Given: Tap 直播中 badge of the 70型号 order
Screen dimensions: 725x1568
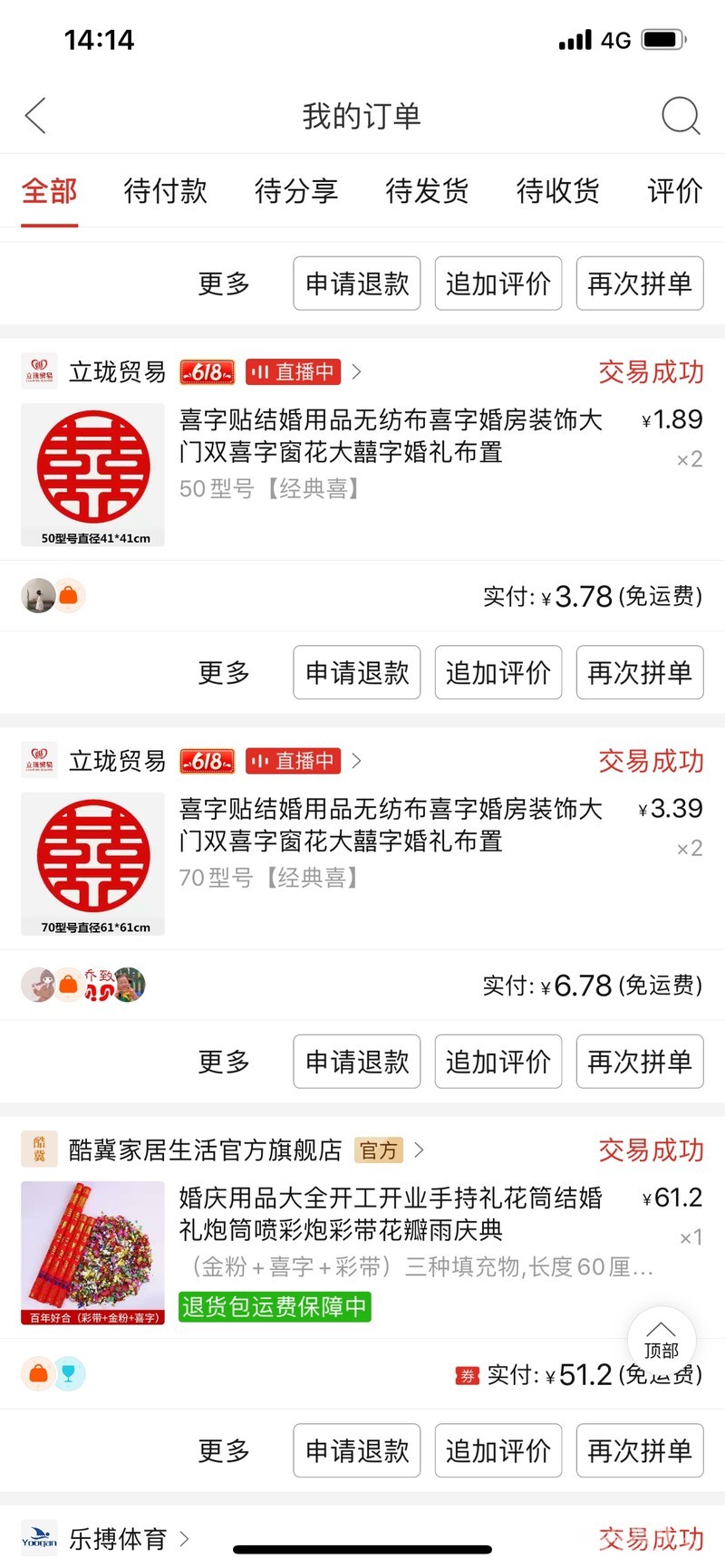Looking at the screenshot, I should coord(294,761).
